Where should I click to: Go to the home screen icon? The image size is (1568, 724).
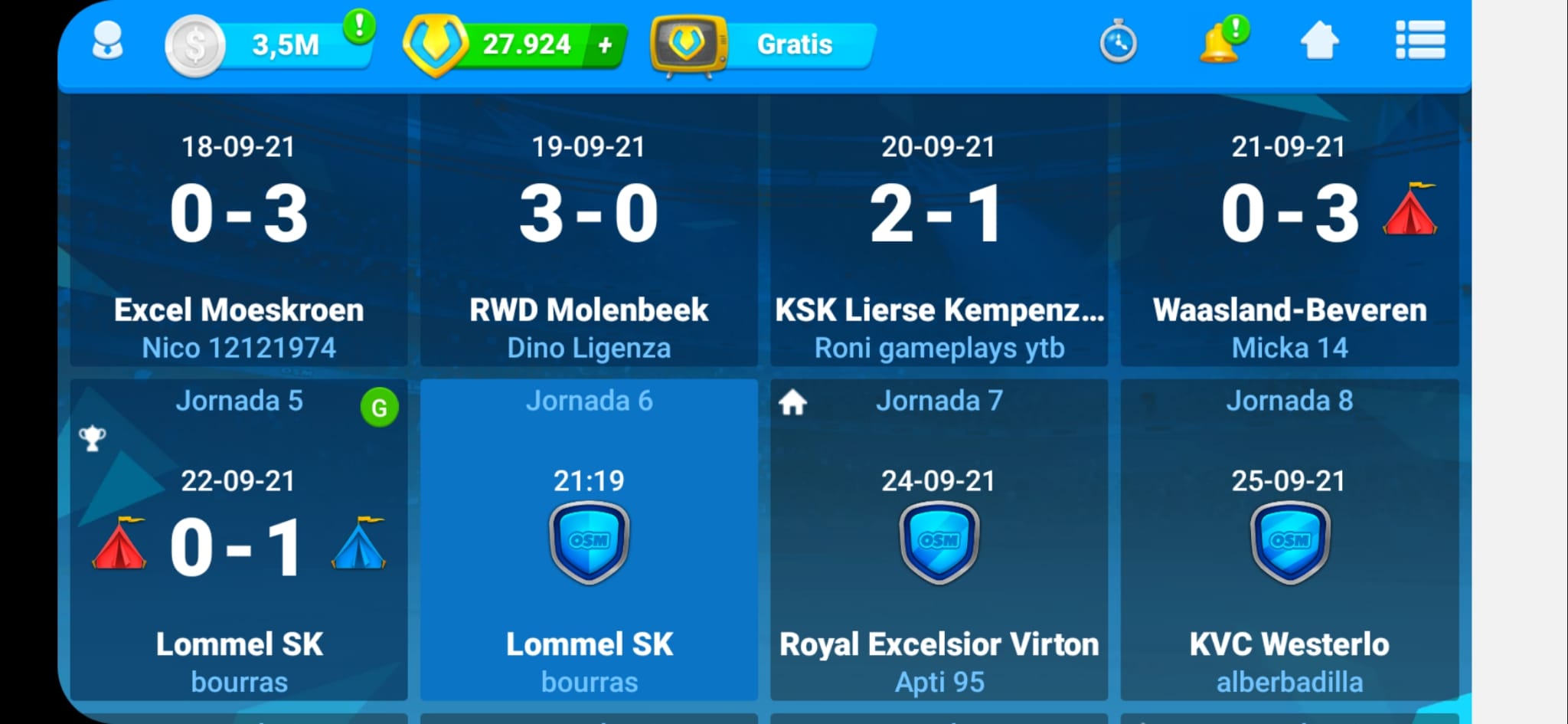(1319, 41)
